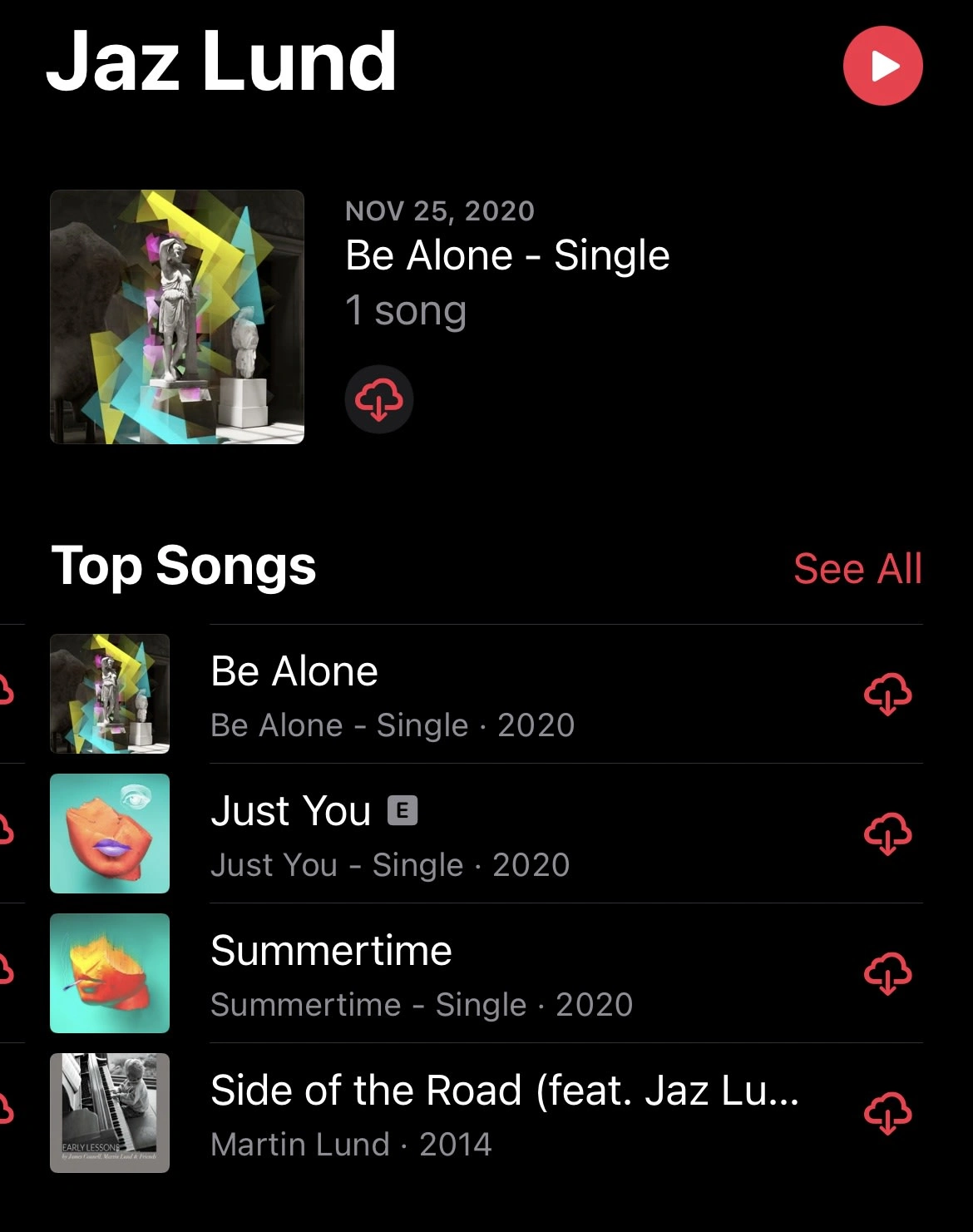Tap the artist name Jaz Lund heading
Image resolution: width=973 pixels, height=1232 pixels.
point(223,61)
